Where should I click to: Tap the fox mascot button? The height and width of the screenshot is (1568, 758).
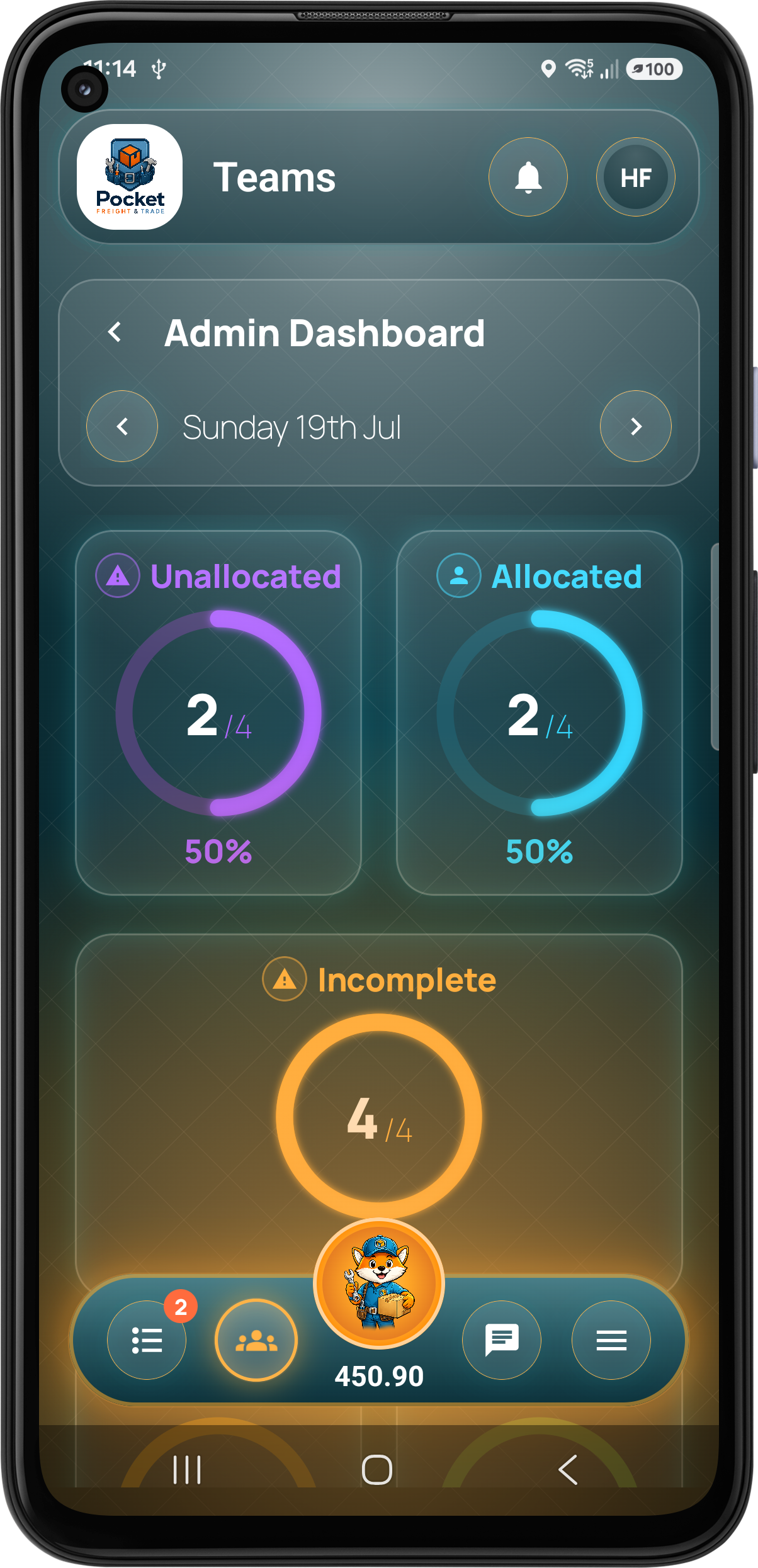[x=379, y=1283]
